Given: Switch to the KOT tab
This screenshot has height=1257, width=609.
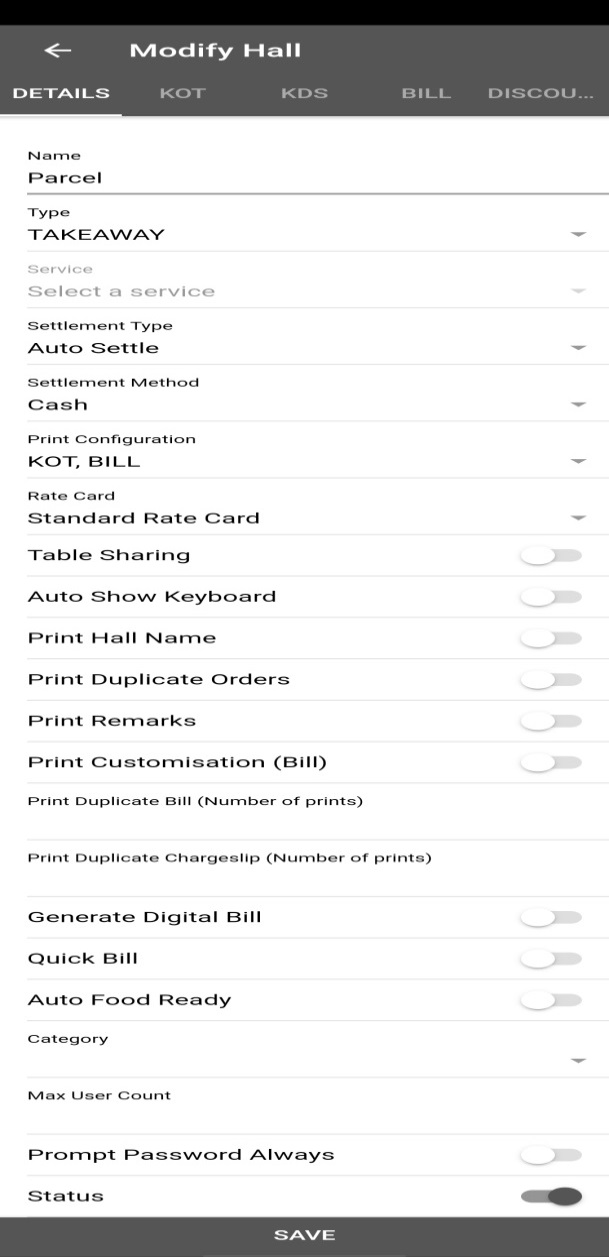Looking at the screenshot, I should point(182,94).
